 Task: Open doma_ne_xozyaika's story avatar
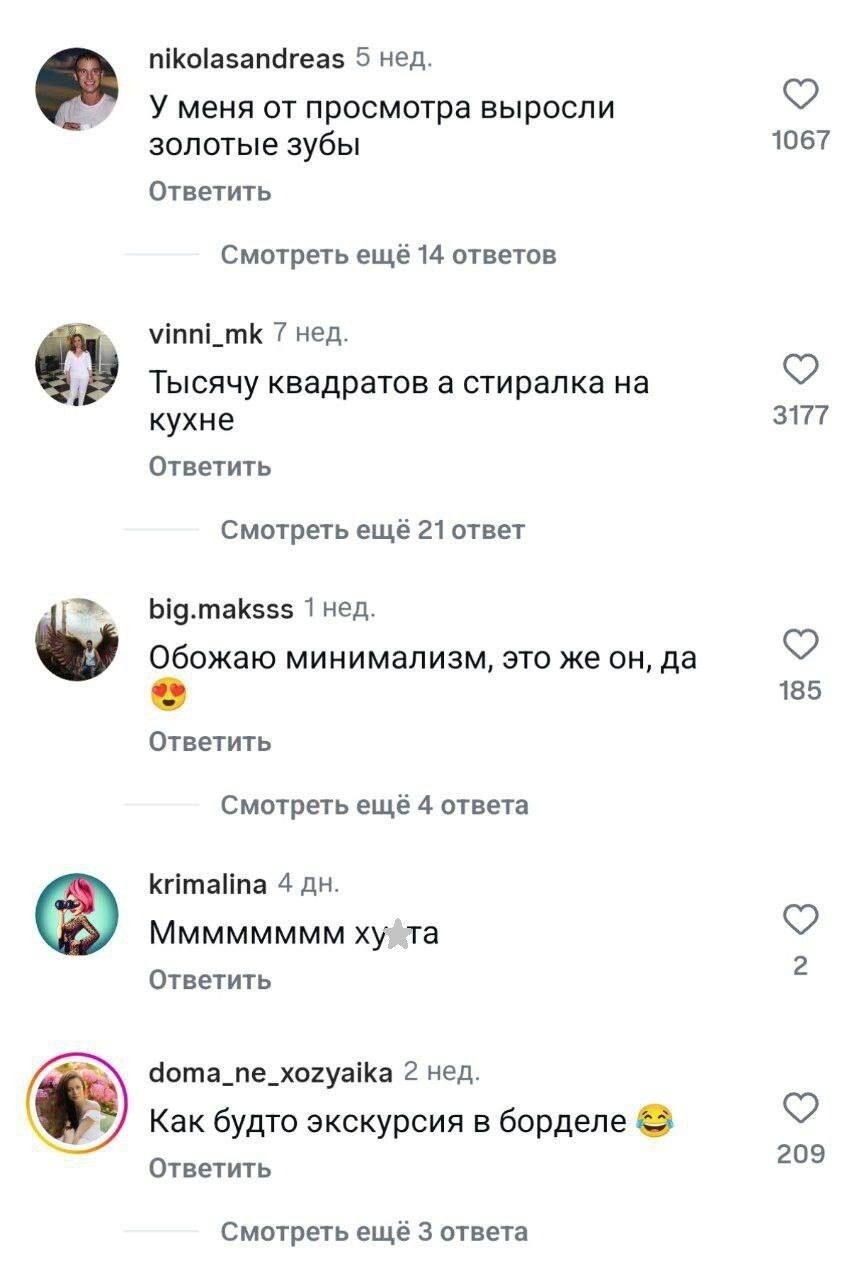(x=77, y=1100)
